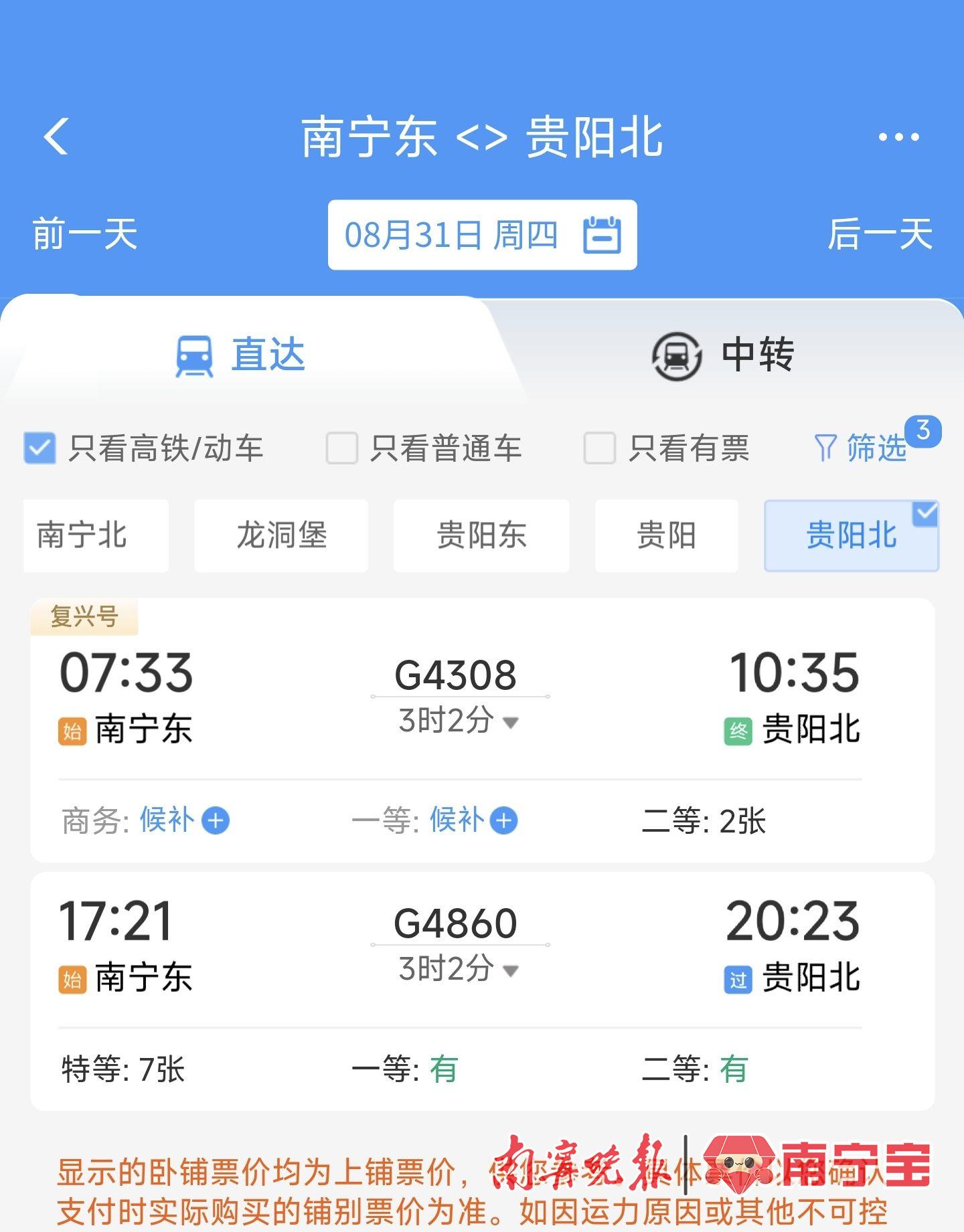This screenshot has width=964, height=1232.
Task: Tap the plus icon next to 一等候补 on G4308
Action: tap(503, 819)
